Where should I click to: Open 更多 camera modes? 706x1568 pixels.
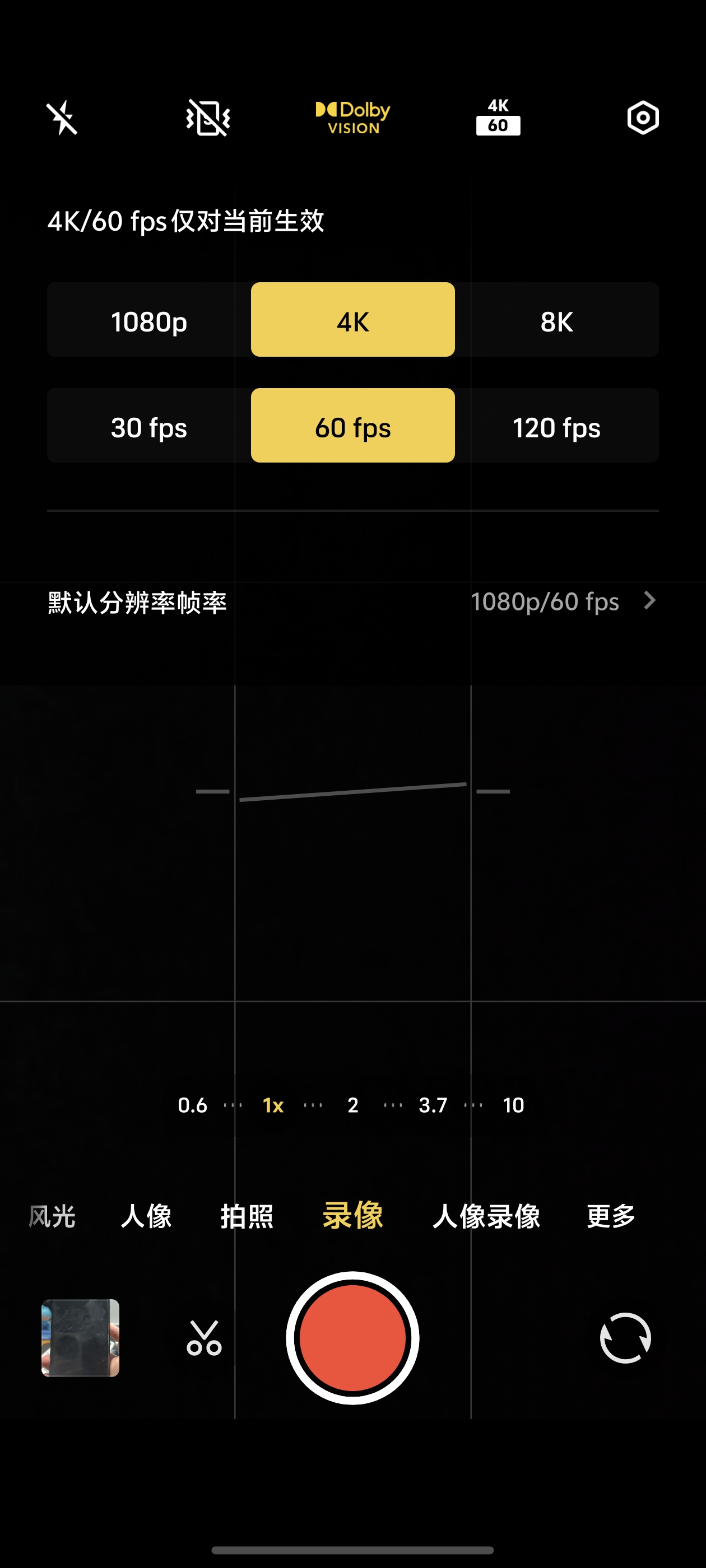(611, 1216)
